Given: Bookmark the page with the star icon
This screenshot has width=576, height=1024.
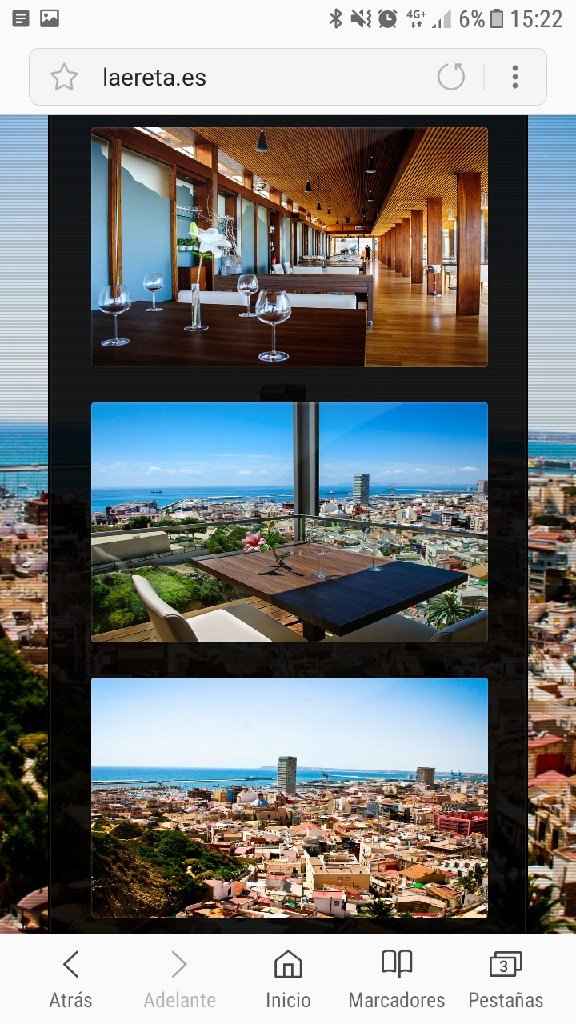Looking at the screenshot, I should tap(64, 78).
